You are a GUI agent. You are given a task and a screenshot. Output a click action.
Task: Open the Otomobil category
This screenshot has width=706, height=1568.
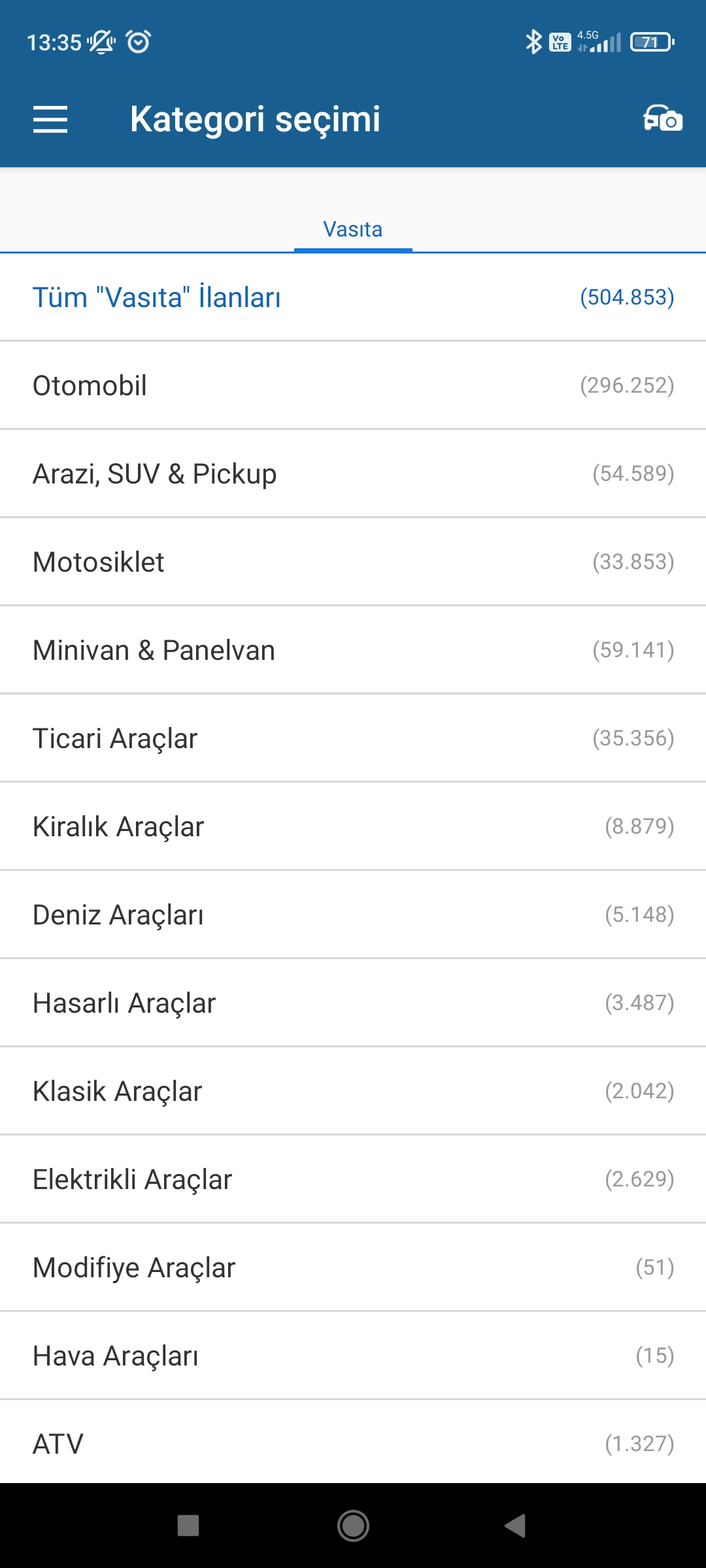[x=353, y=385]
